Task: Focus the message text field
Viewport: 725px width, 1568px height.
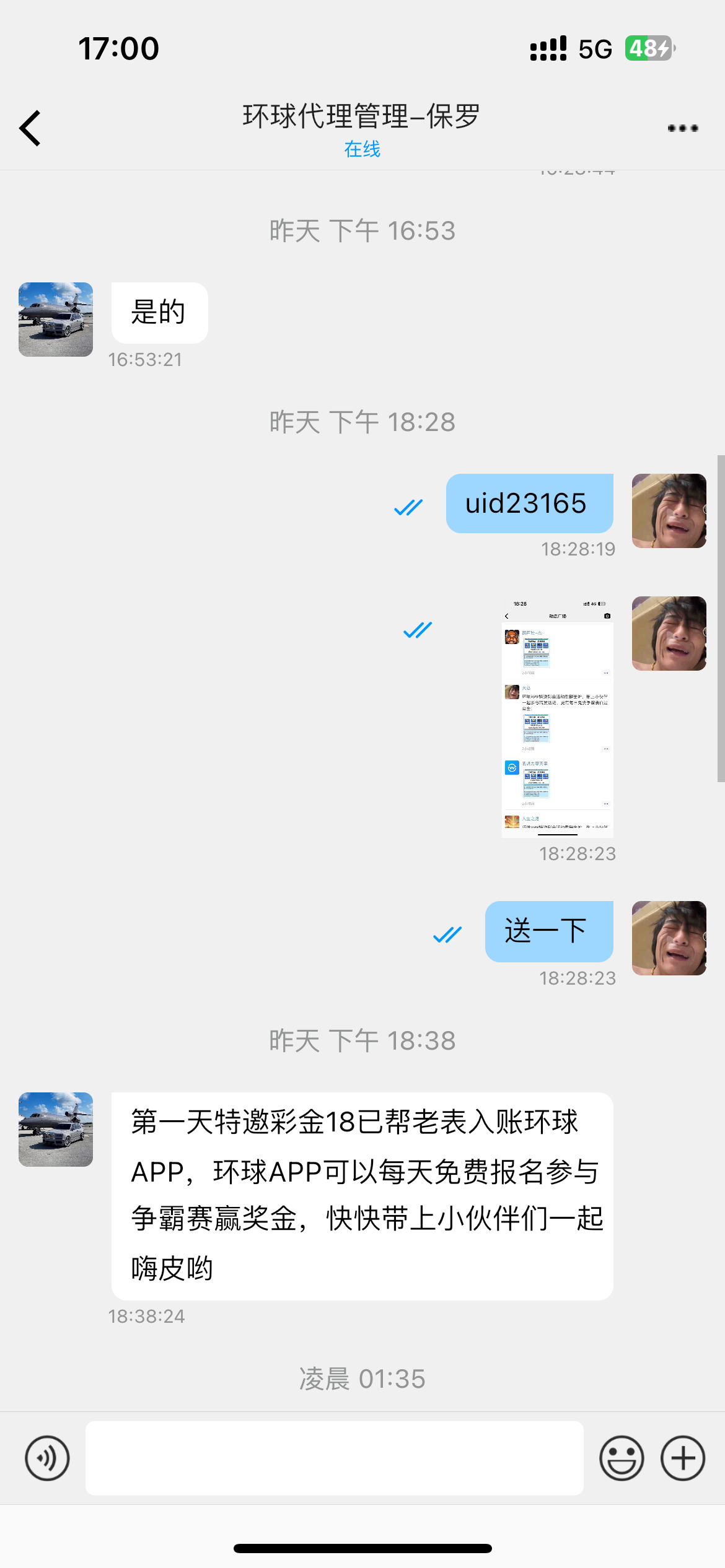Action: click(334, 1458)
